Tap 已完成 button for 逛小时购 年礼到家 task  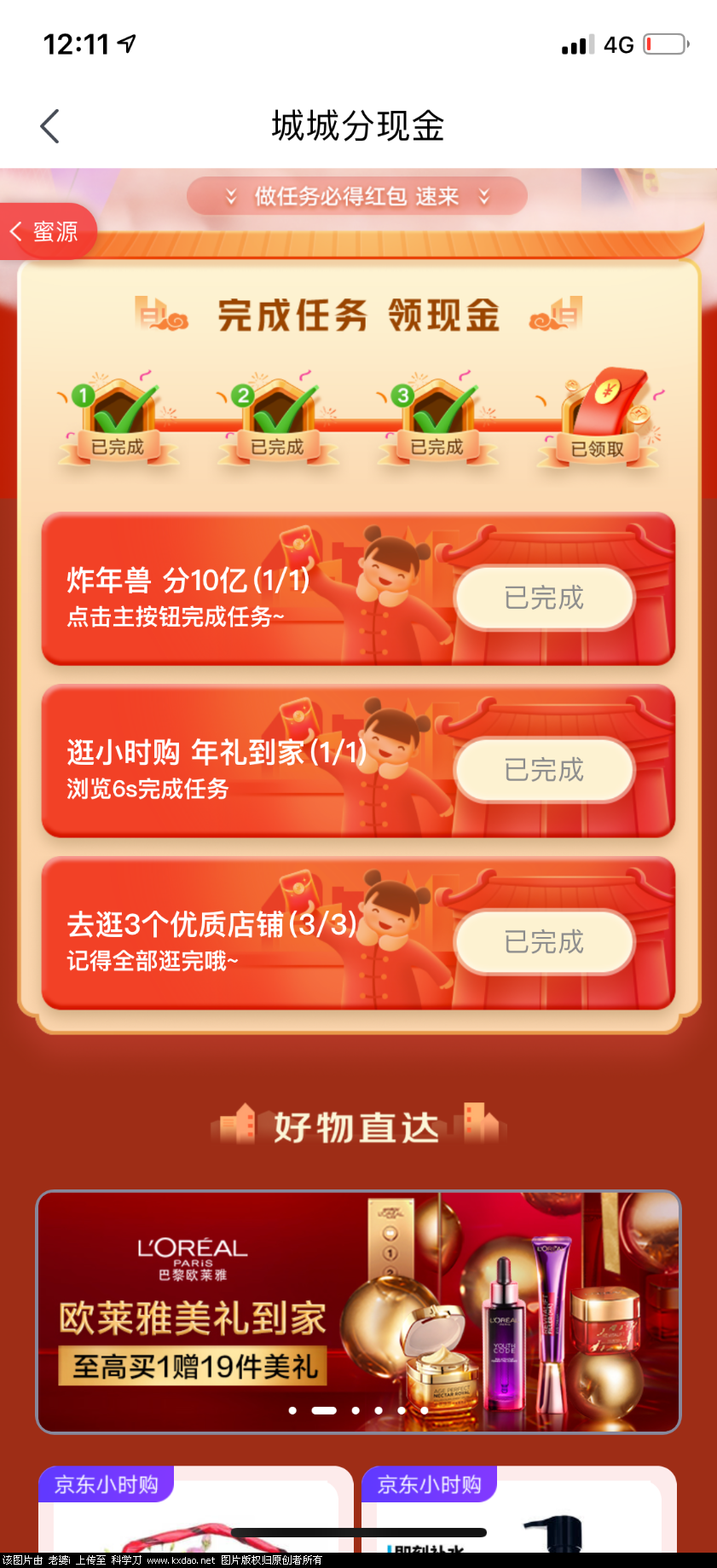544,770
